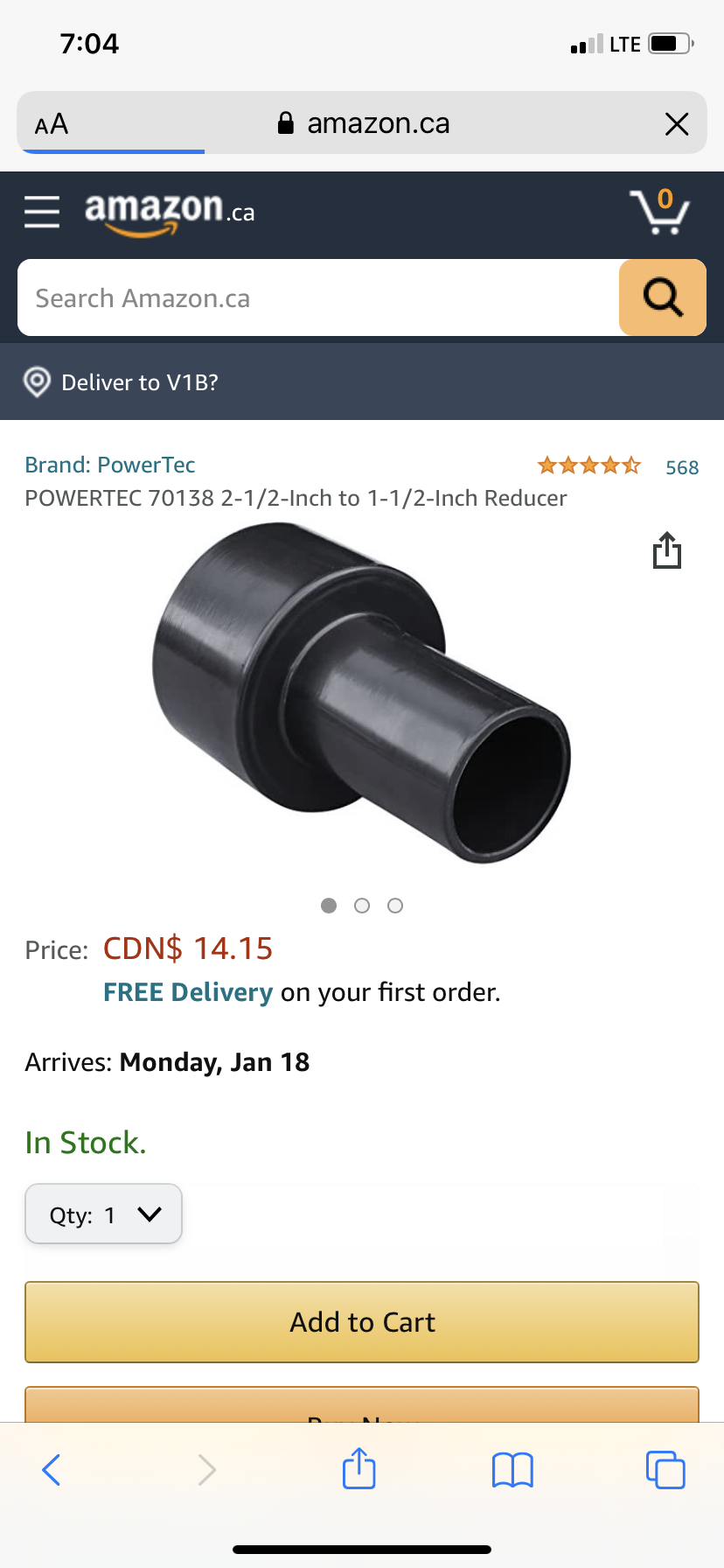Open reader options AA button
Viewport: 724px width, 1568px height.
coord(52,124)
